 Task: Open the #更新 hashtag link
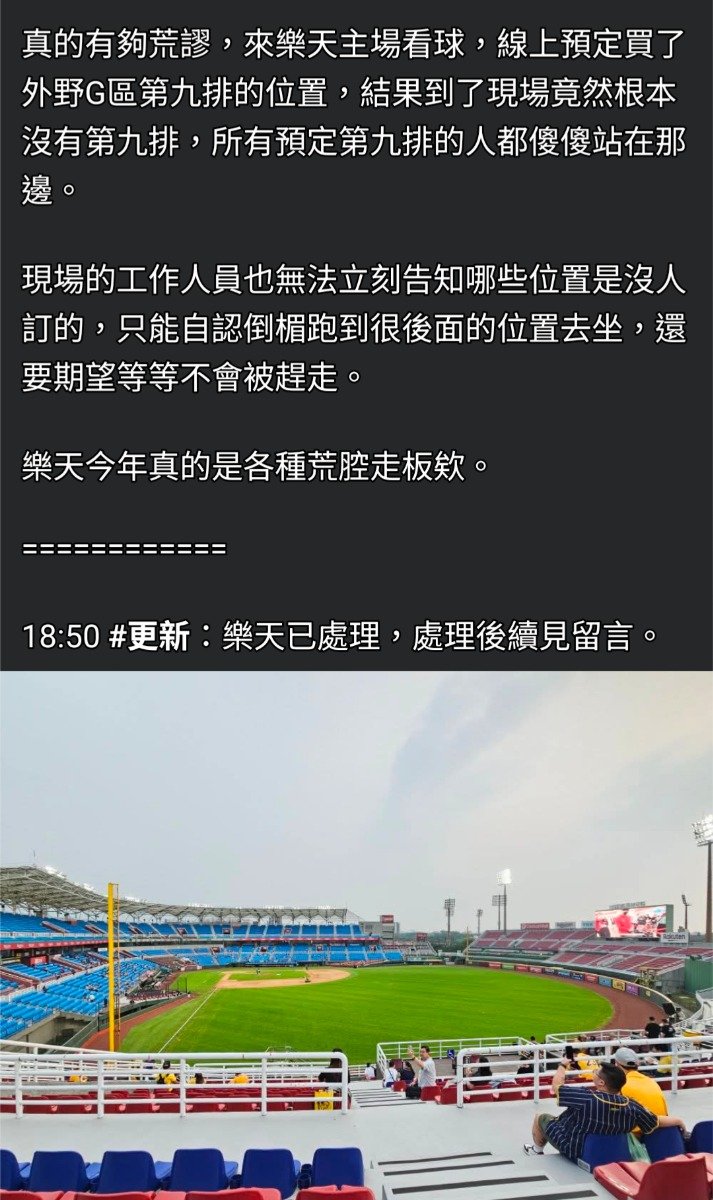(149, 636)
